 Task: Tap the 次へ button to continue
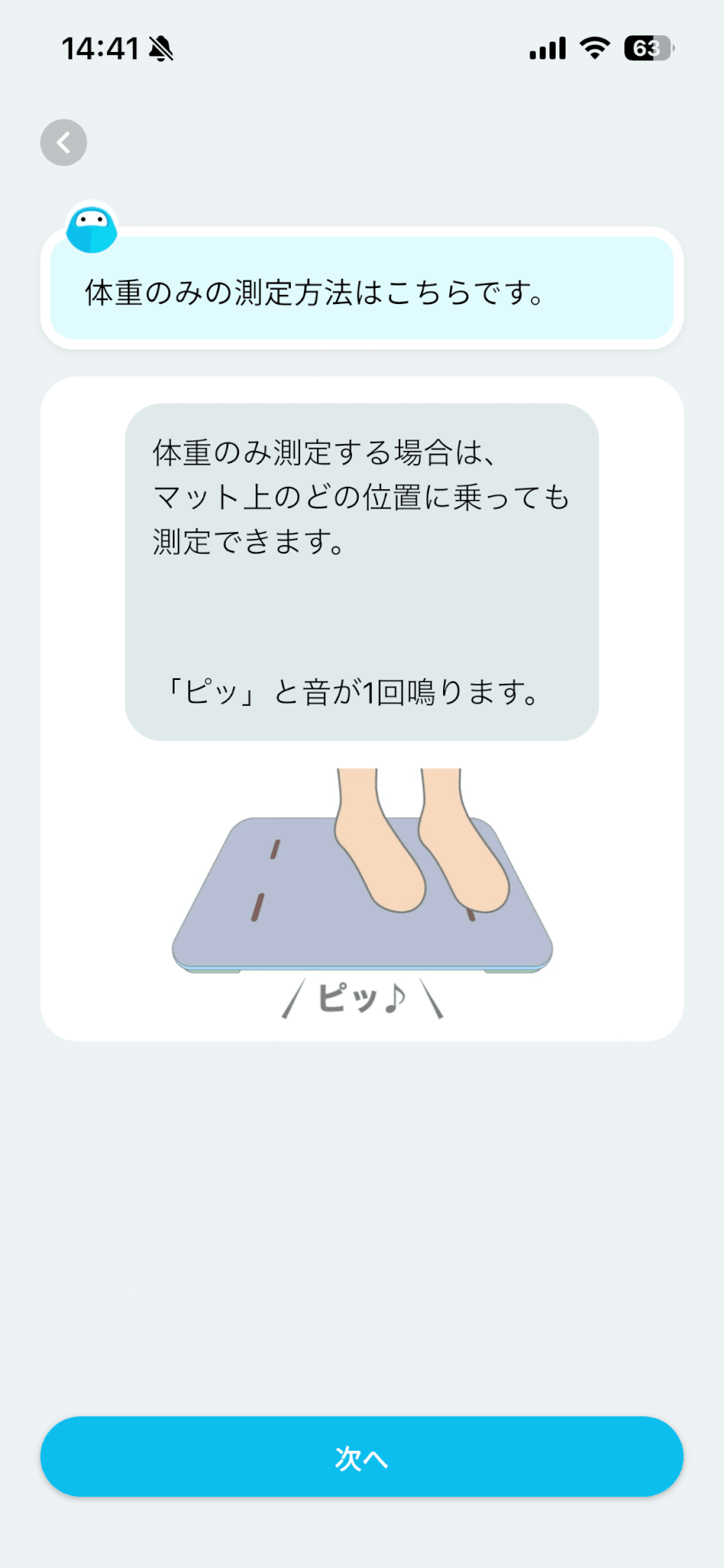pyautogui.click(x=361, y=1456)
